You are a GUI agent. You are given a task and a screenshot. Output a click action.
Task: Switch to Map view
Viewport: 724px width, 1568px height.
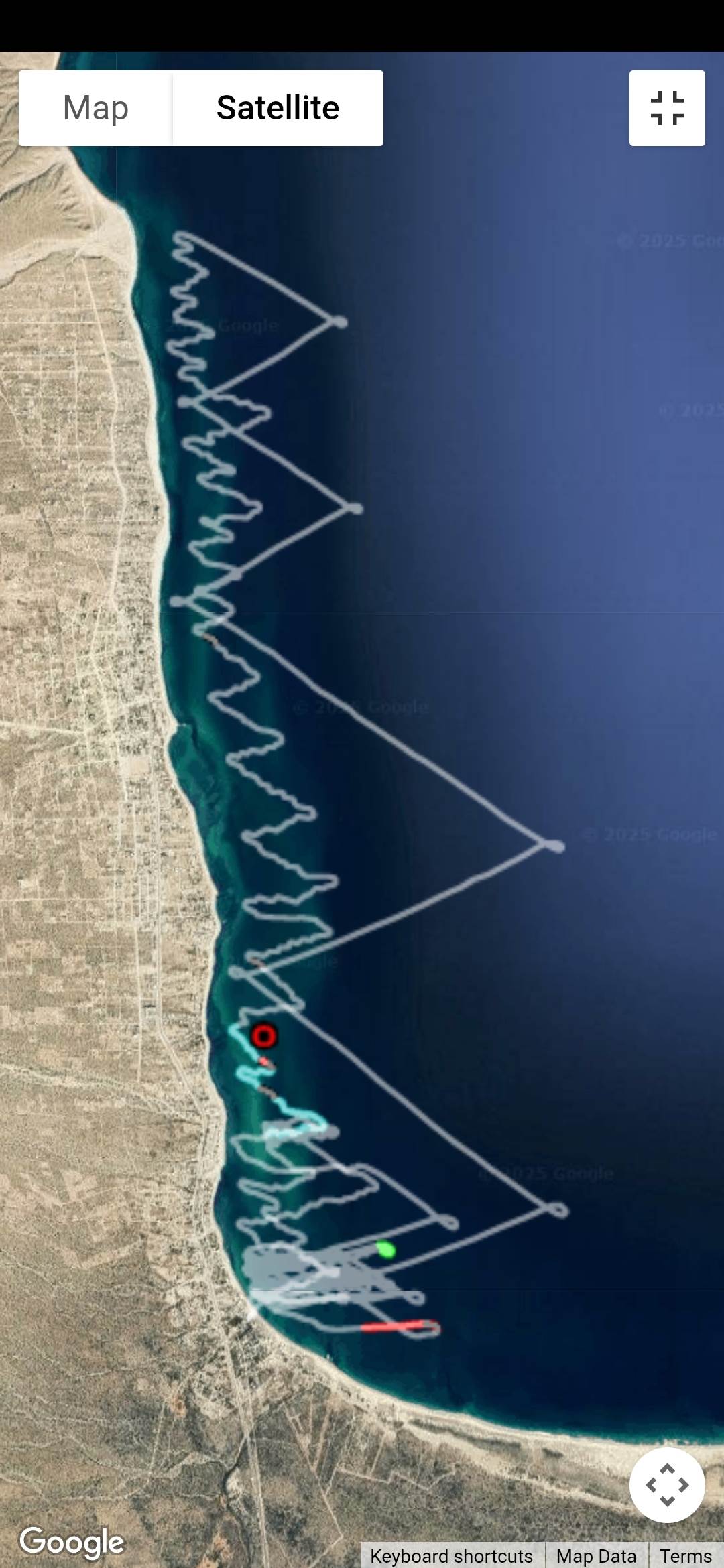coord(95,108)
